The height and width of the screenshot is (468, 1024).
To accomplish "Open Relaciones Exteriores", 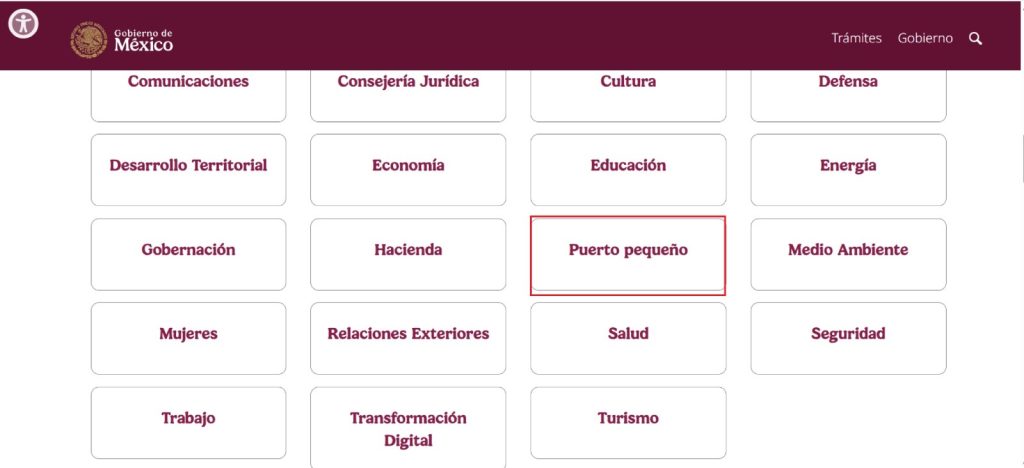I will click(x=408, y=334).
